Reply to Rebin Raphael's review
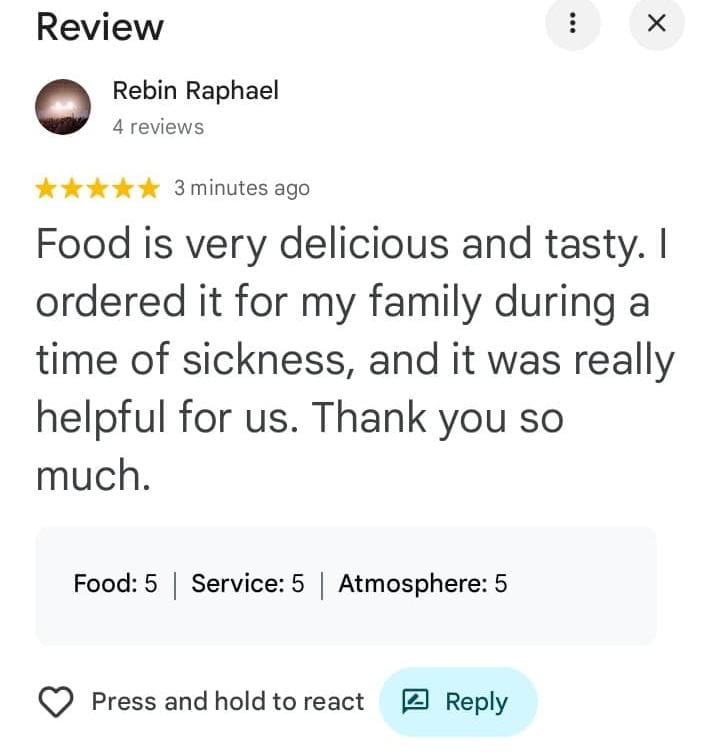This screenshot has height=756, width=720. [458, 702]
